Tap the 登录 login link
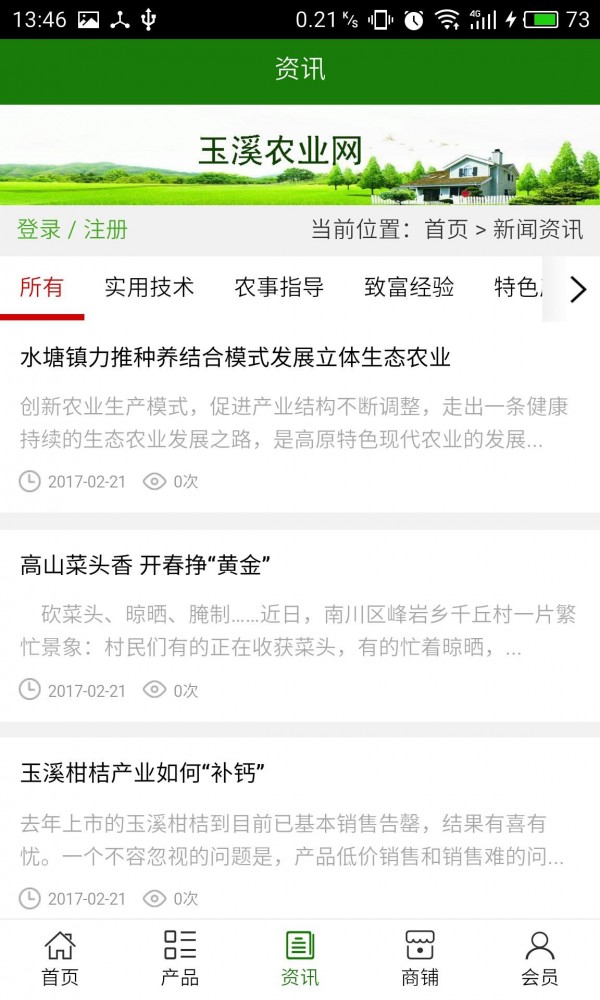 [x=39, y=230]
